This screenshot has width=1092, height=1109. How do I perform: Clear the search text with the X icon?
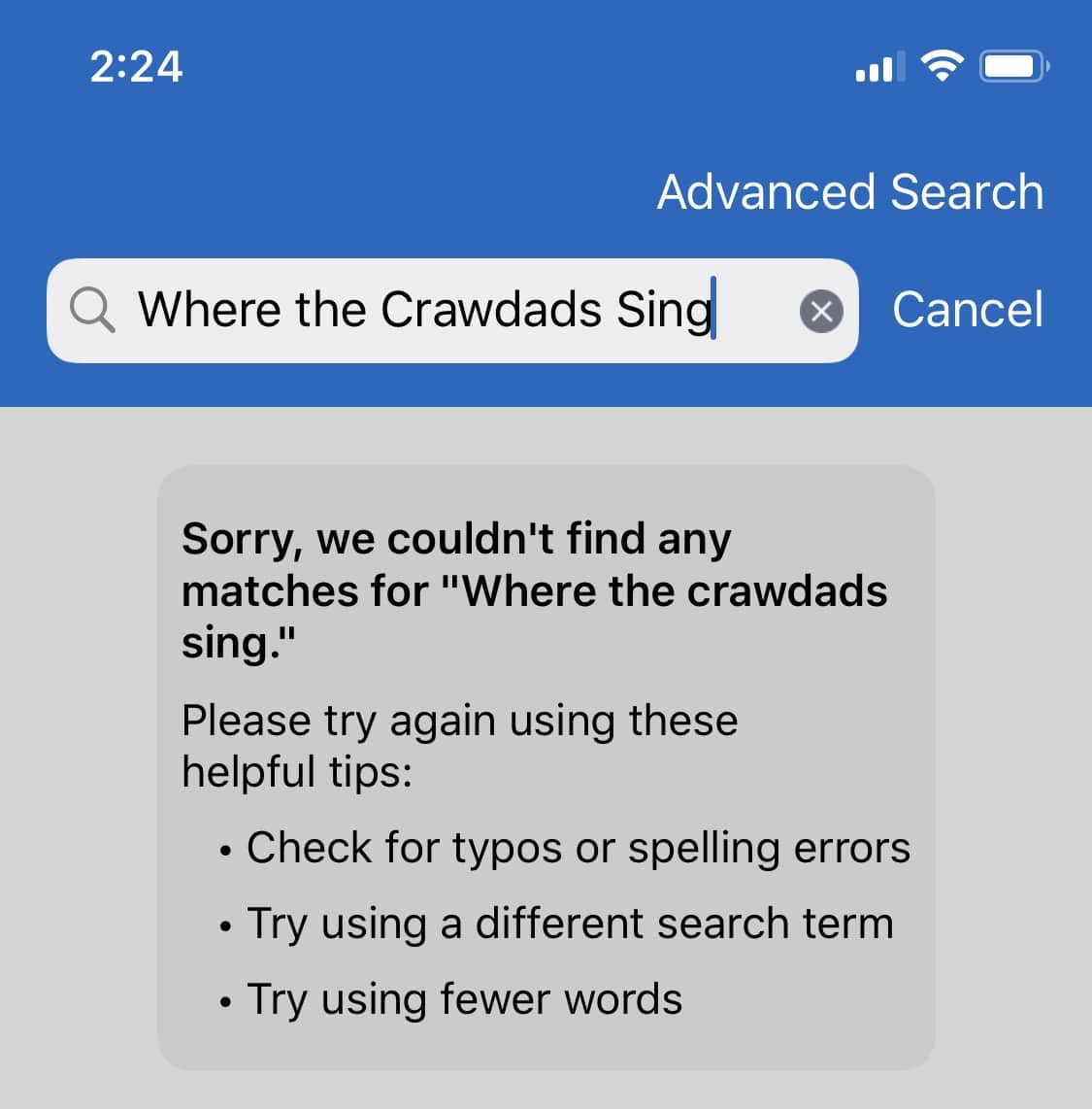(821, 312)
